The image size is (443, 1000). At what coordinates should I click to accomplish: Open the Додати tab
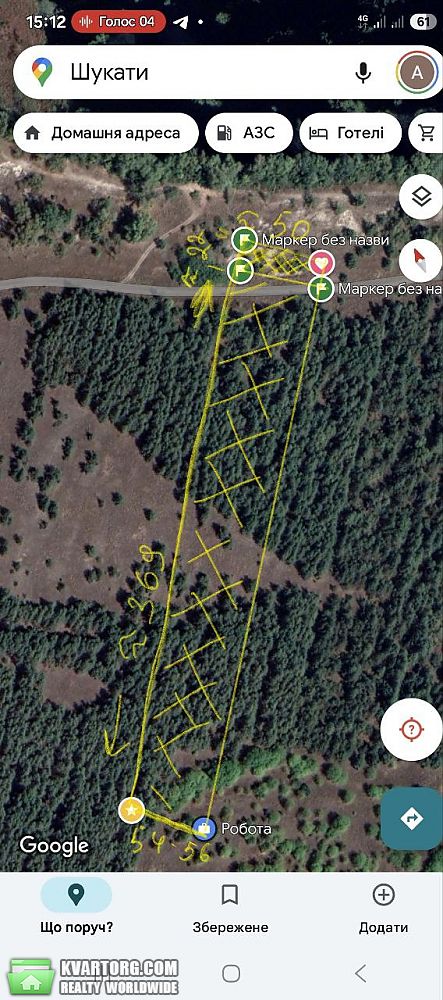383,906
